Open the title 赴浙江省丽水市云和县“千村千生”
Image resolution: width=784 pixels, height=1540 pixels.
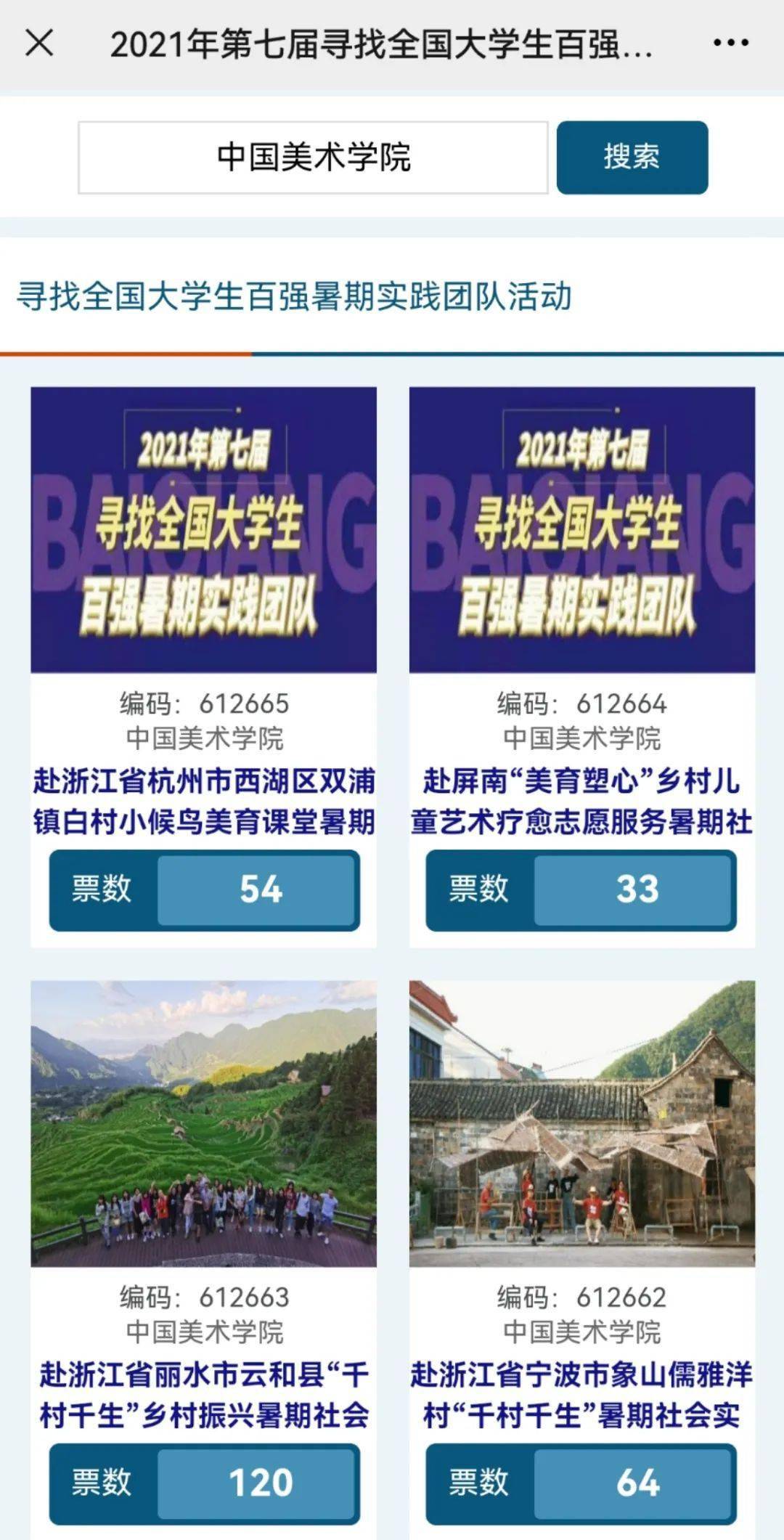[x=203, y=1395]
